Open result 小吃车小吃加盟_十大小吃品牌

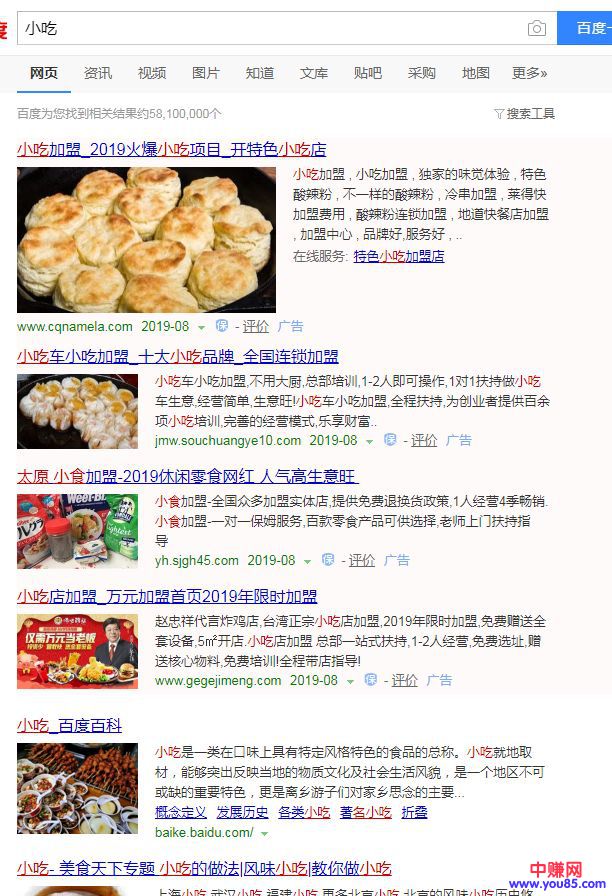177,356
